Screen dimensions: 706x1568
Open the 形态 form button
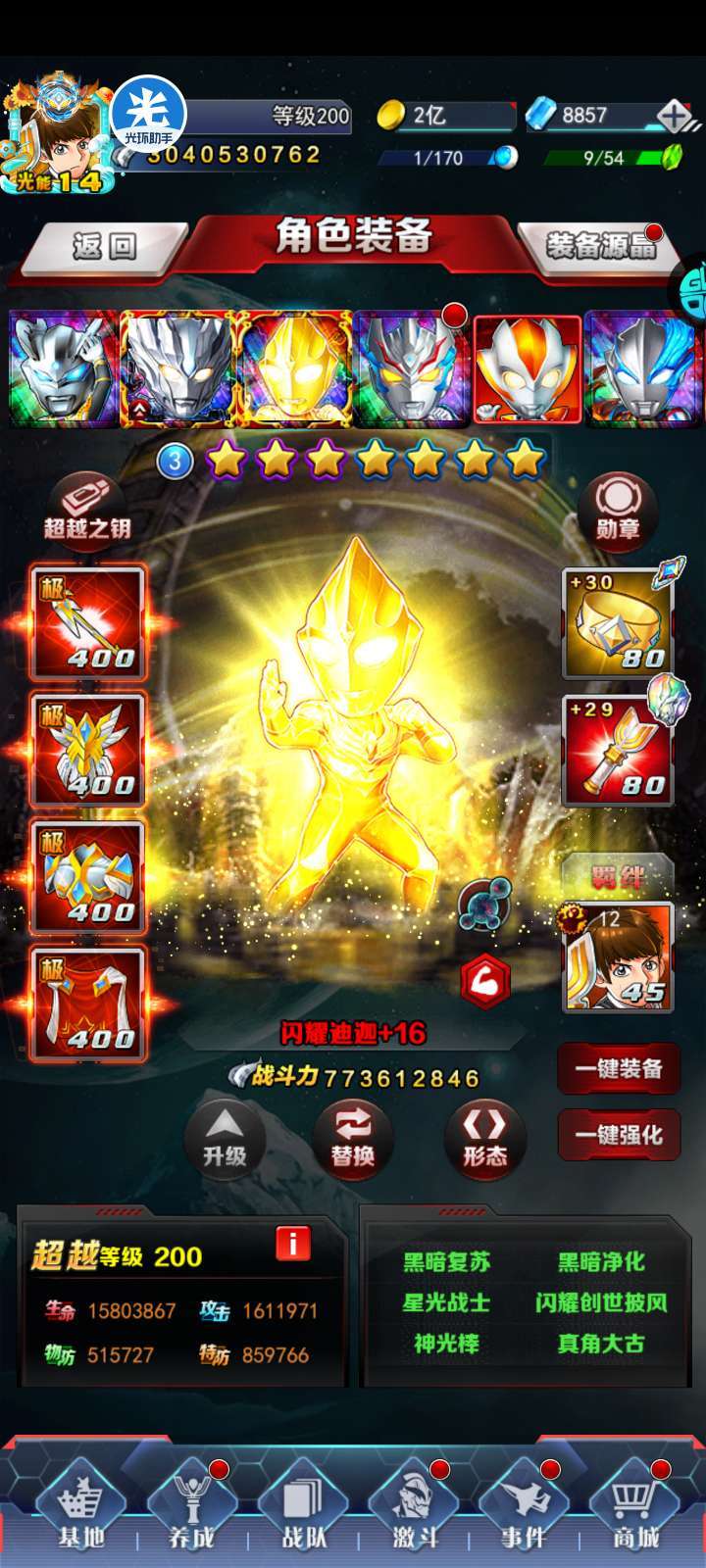[484, 1139]
